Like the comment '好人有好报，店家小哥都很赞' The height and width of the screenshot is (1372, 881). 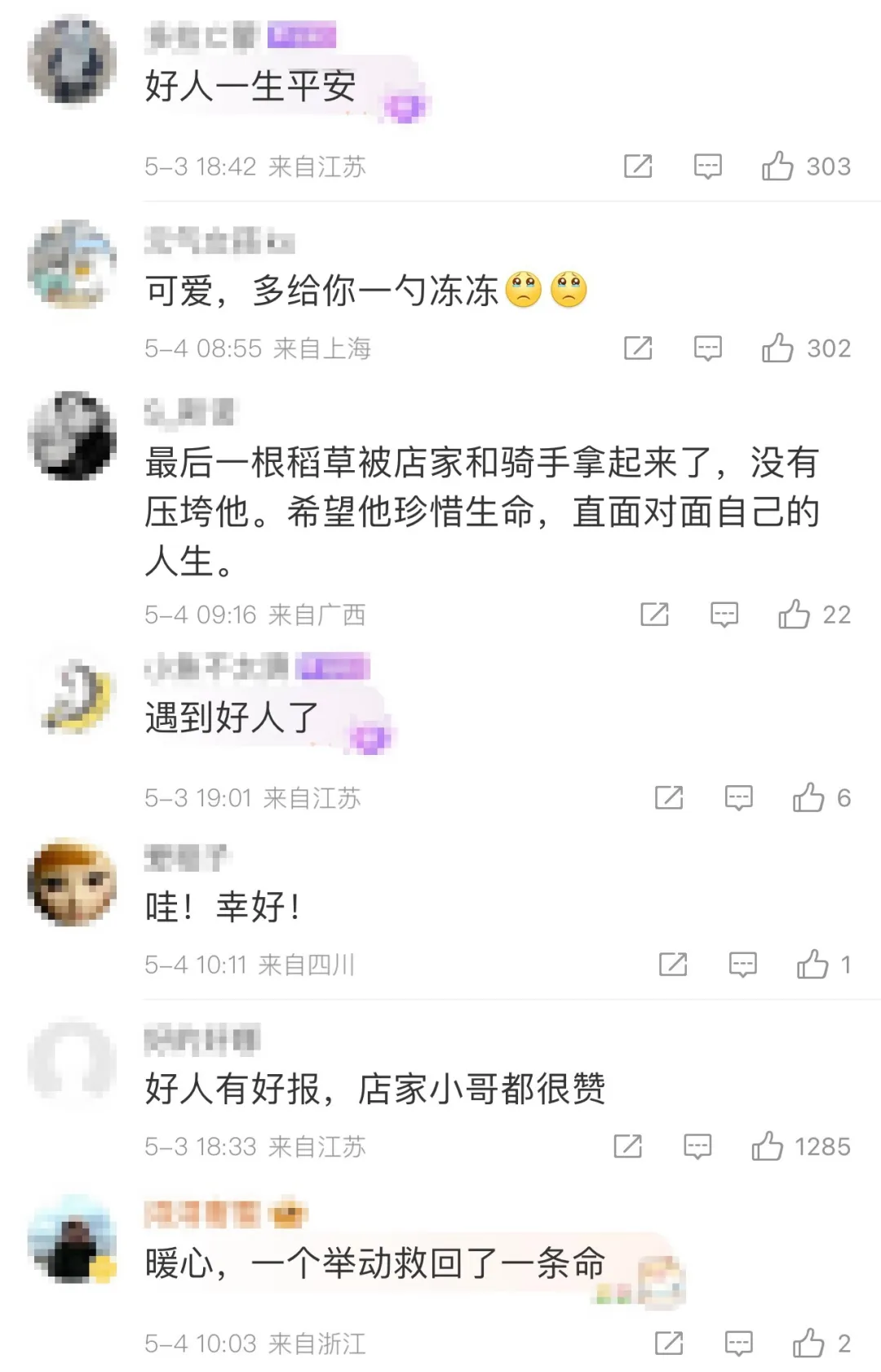pyautogui.click(x=767, y=1147)
